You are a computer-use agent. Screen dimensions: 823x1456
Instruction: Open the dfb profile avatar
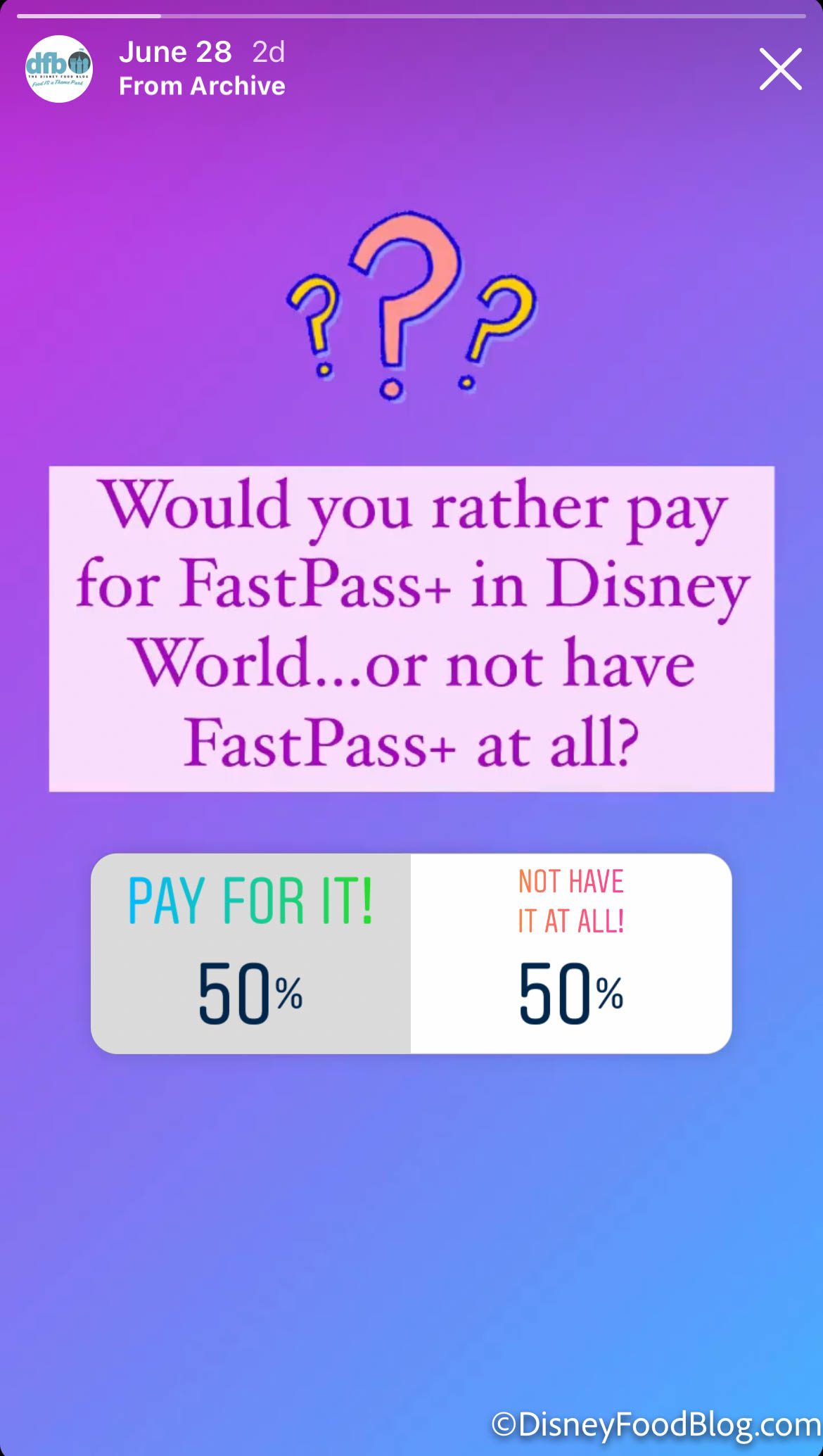pos(59,69)
